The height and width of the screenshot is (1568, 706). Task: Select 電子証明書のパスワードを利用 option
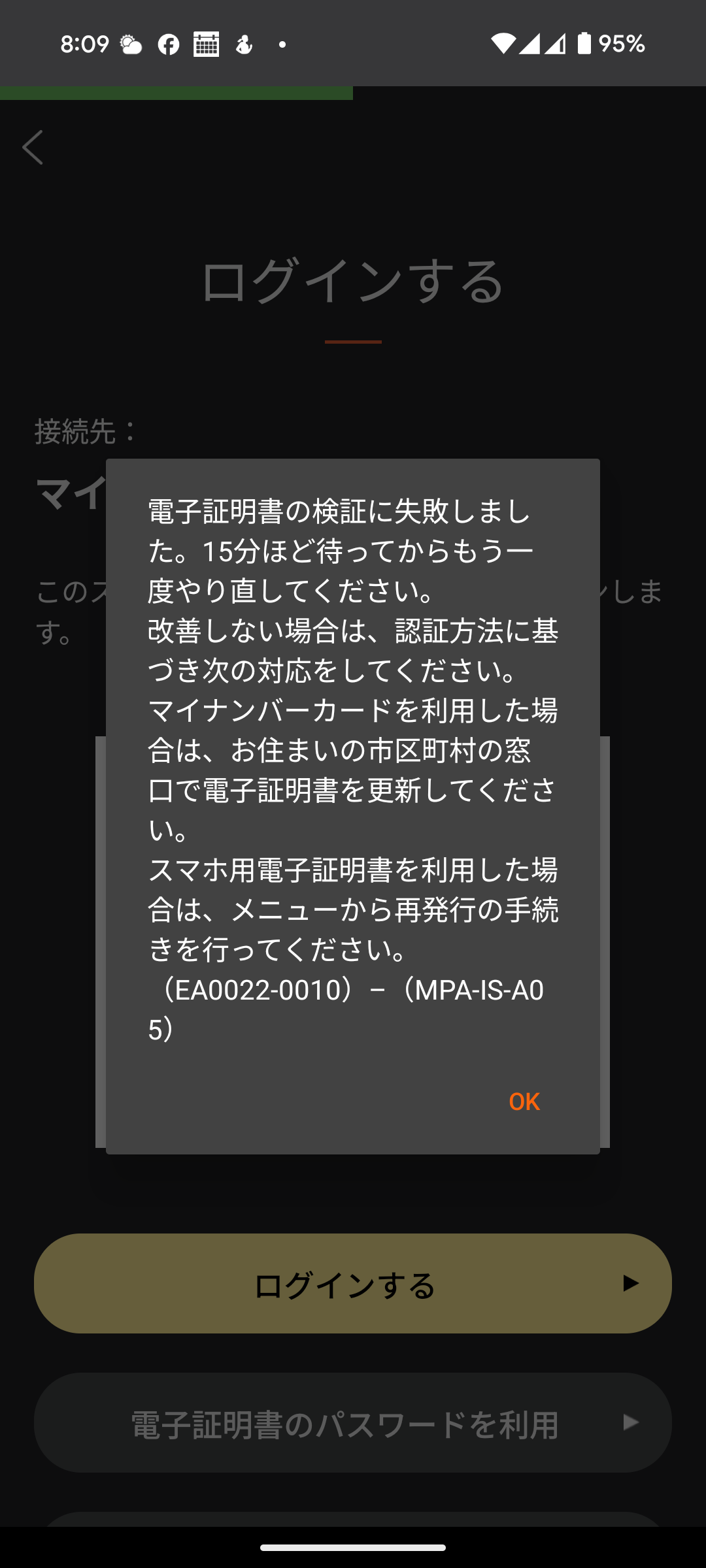[353, 1422]
